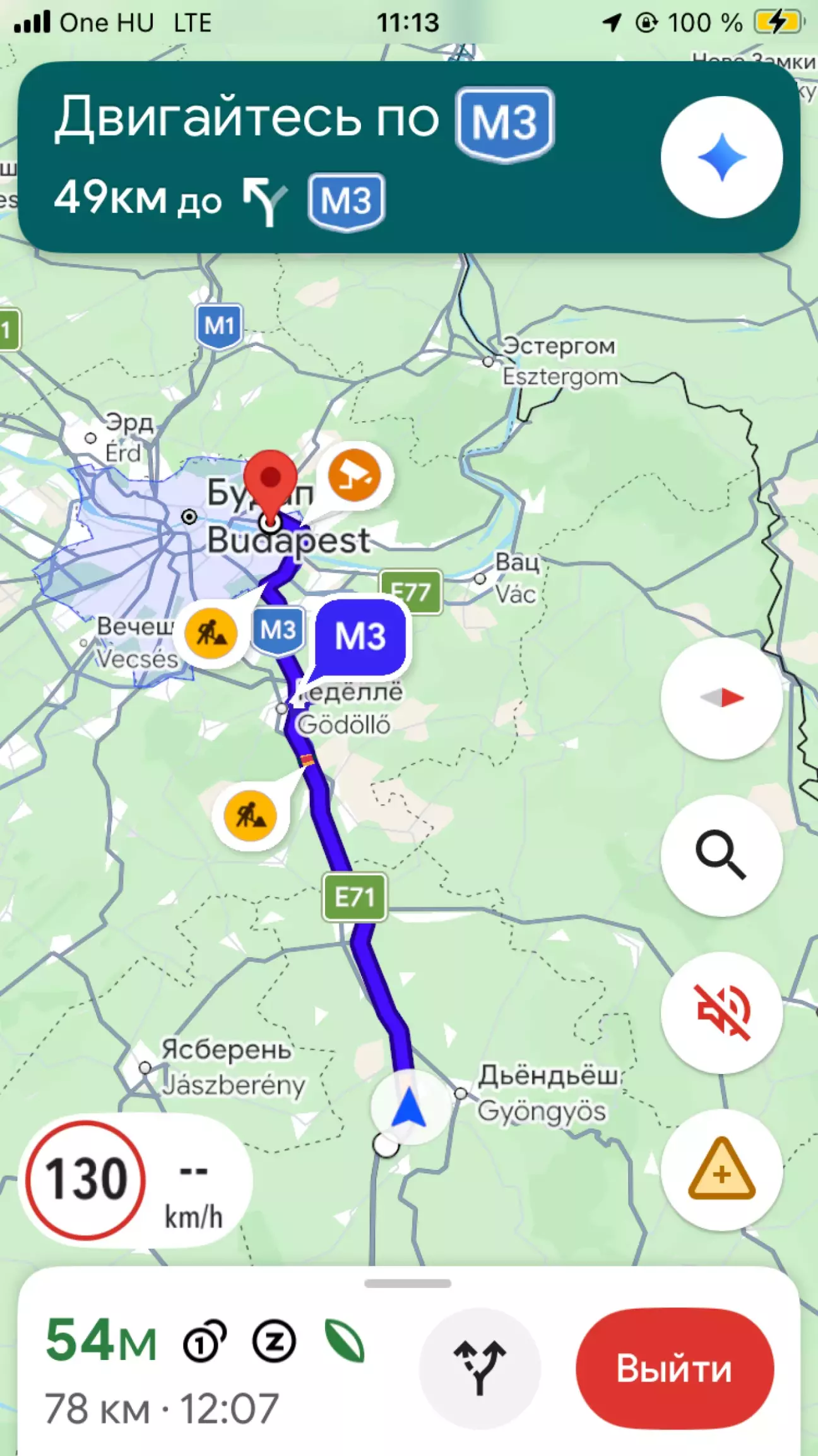Report an incident on the road
Image resolution: width=818 pixels, height=1456 pixels.
pos(721,1170)
